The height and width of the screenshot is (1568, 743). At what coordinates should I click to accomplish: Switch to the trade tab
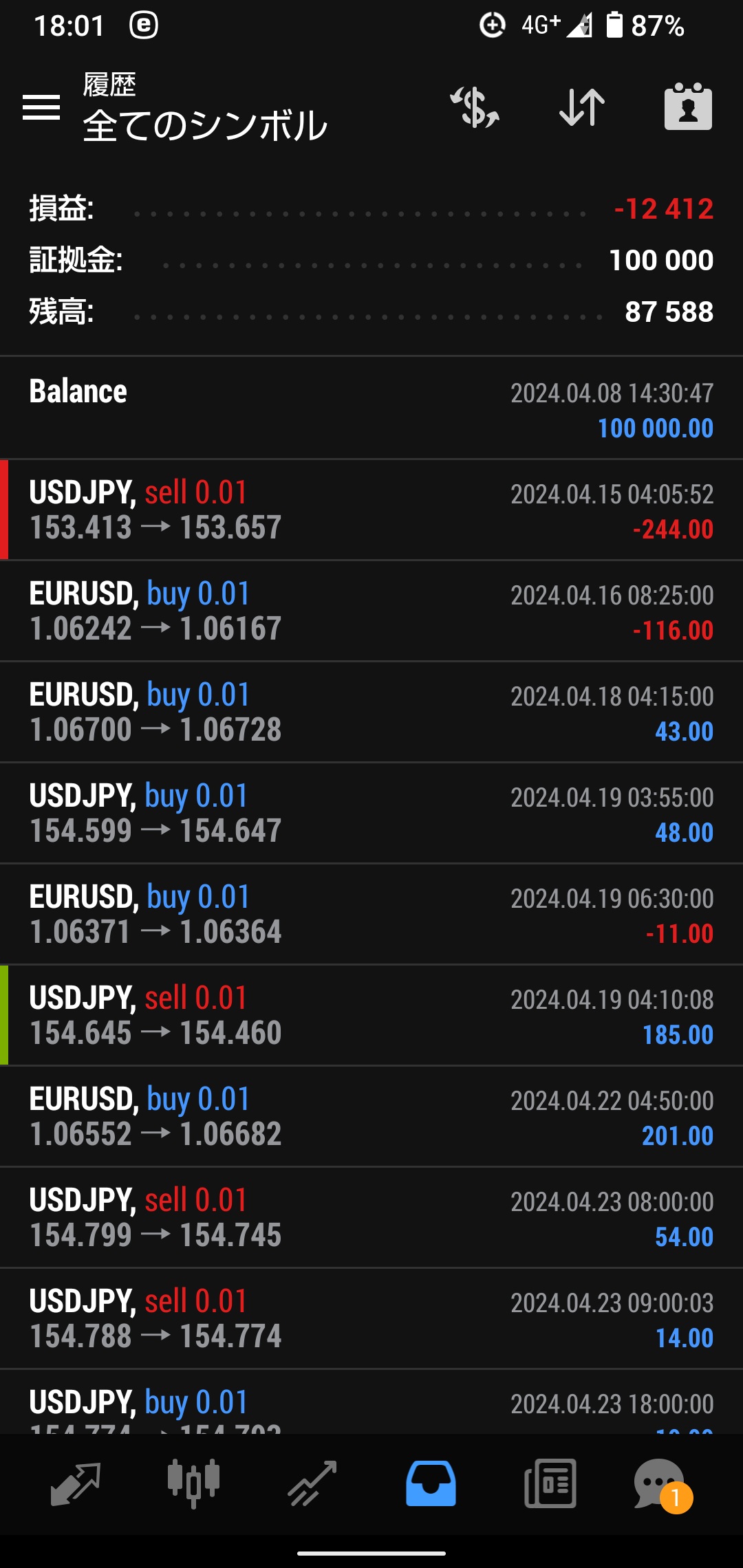[312, 1483]
